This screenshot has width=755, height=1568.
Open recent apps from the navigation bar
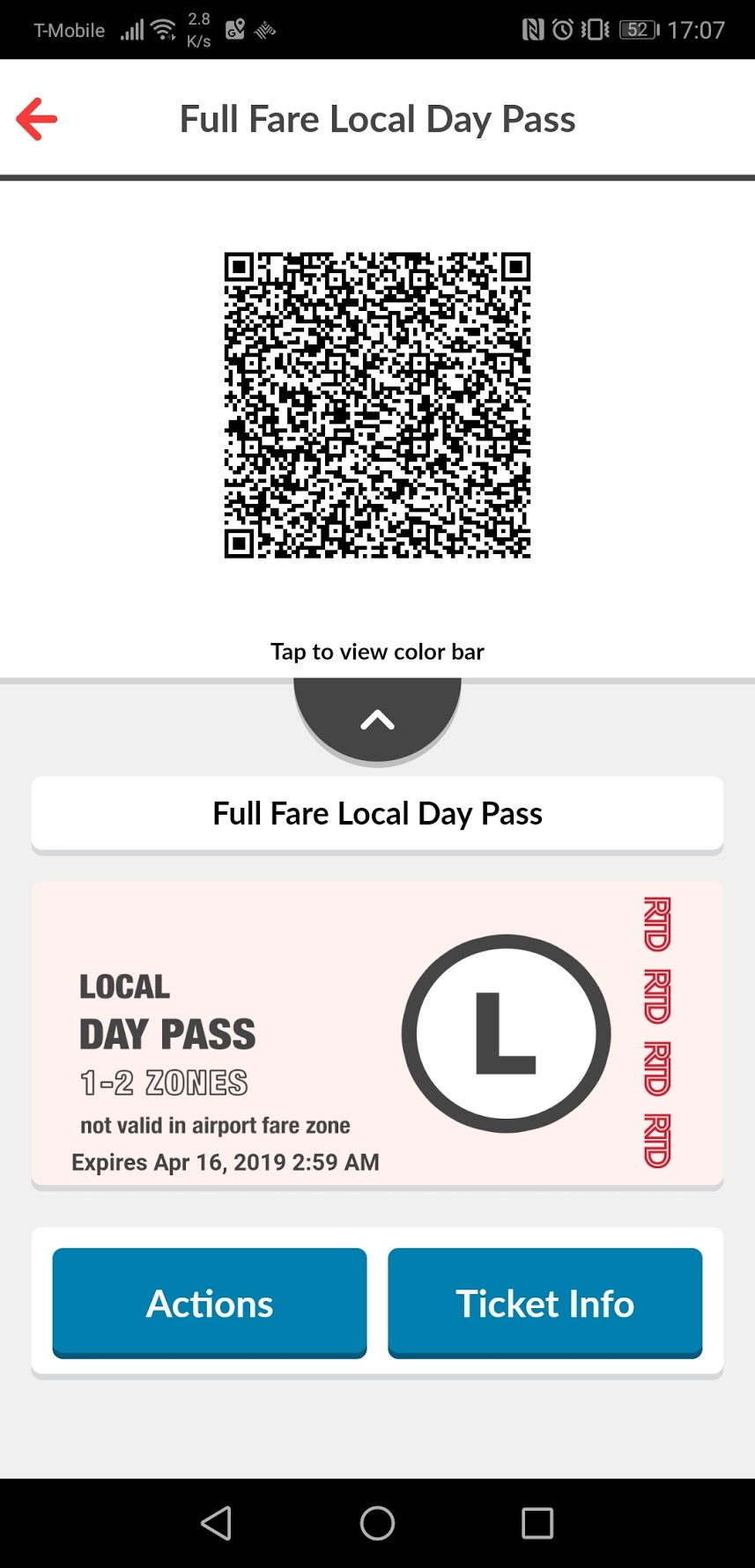click(537, 1522)
